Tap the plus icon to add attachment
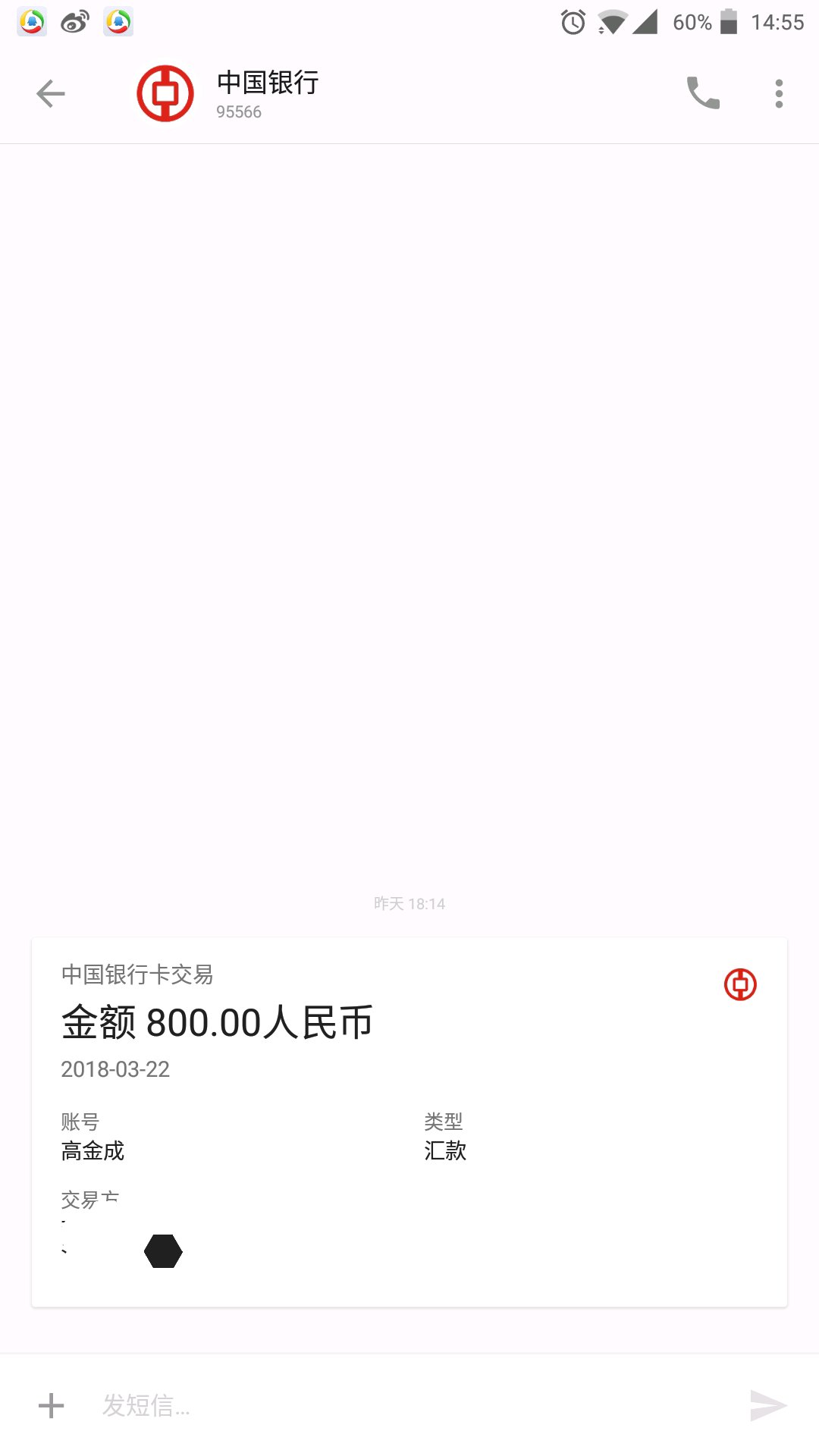The width and height of the screenshot is (819, 1456). (x=51, y=1405)
